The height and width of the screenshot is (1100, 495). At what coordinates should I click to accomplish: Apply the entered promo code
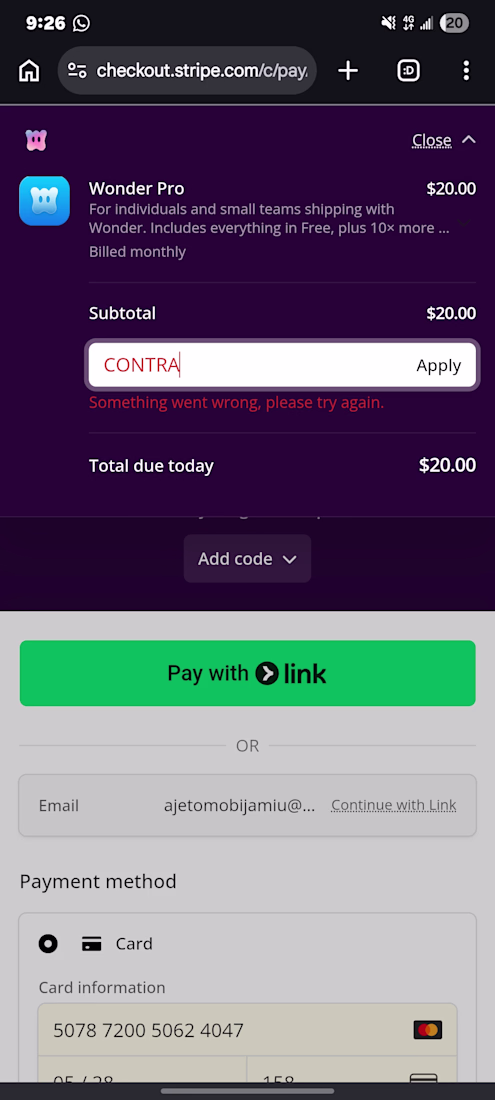click(439, 365)
